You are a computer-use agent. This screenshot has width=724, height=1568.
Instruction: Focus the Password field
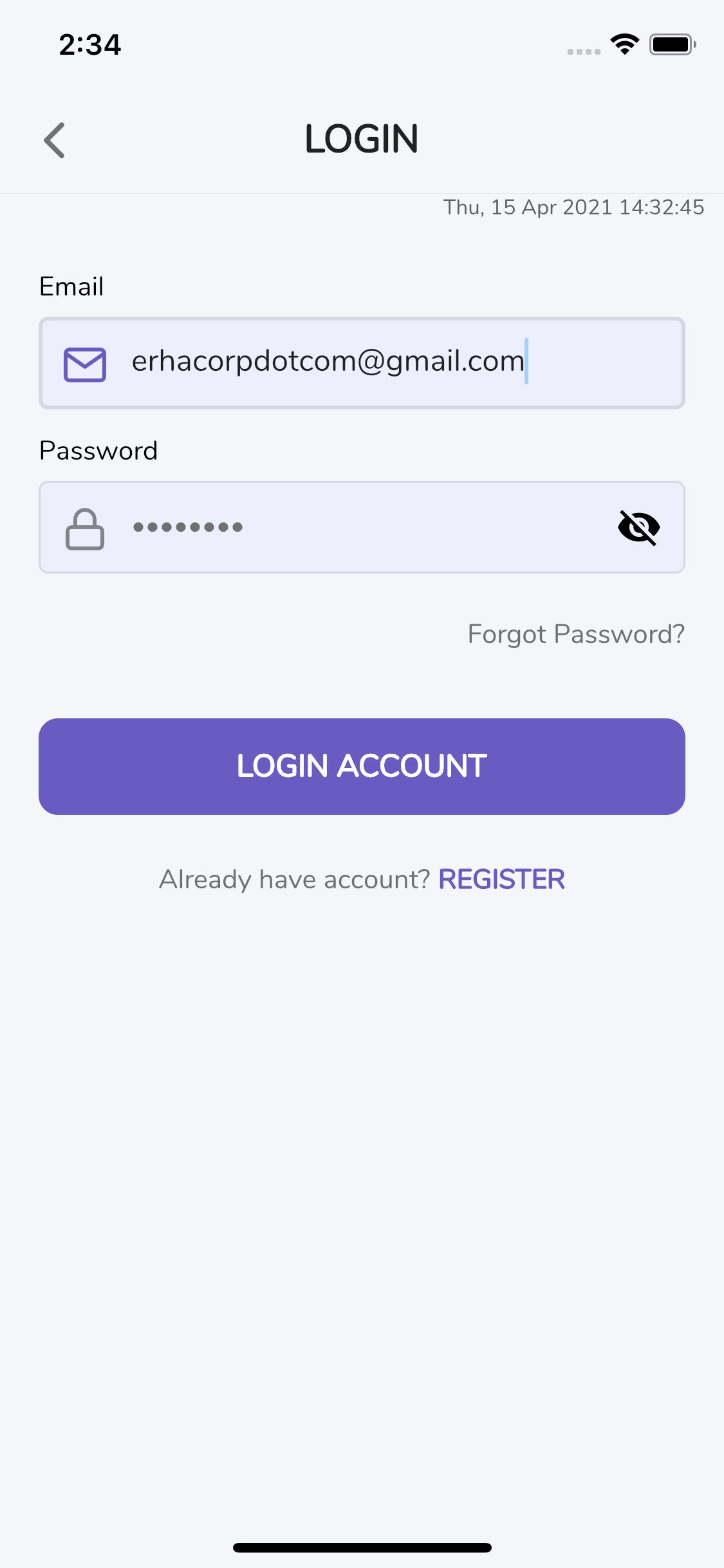coord(362,527)
